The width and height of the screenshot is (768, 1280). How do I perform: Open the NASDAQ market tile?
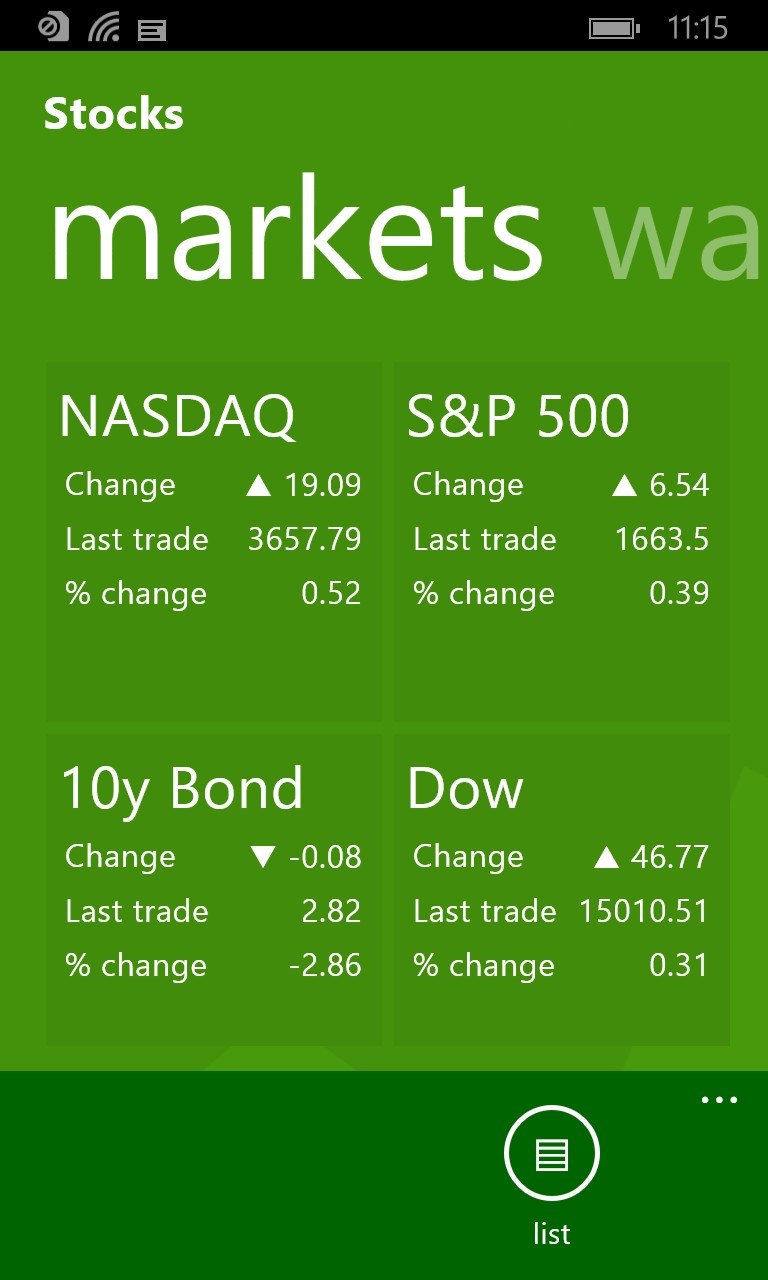[x=213, y=540]
